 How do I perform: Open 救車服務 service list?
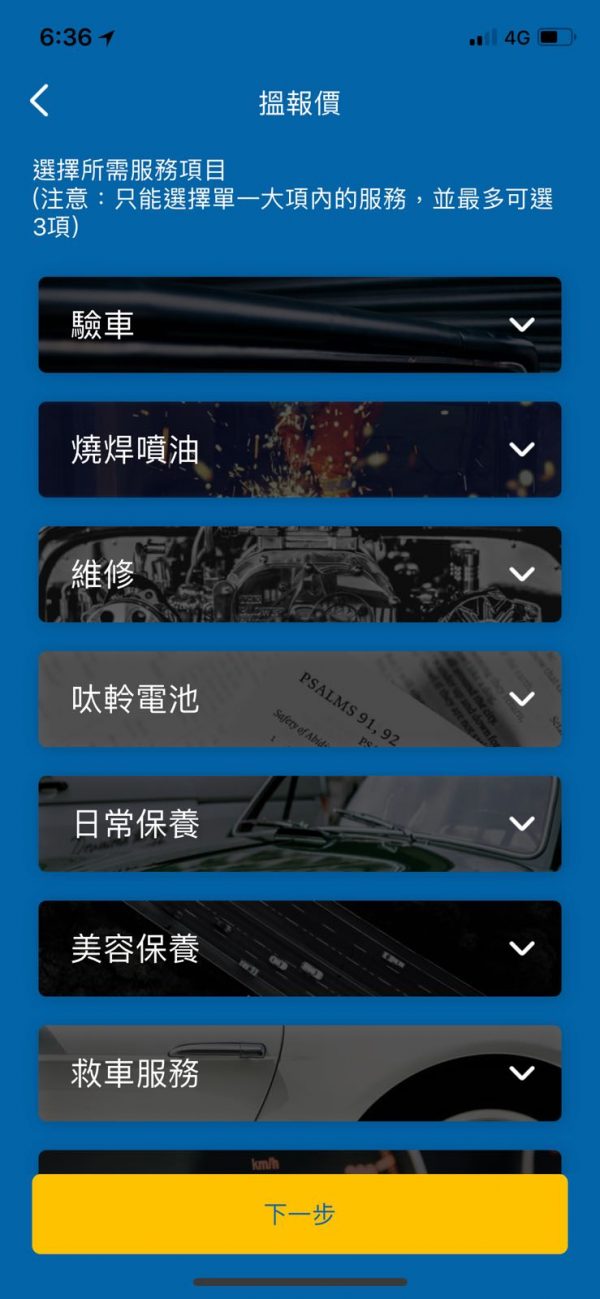coord(300,1073)
